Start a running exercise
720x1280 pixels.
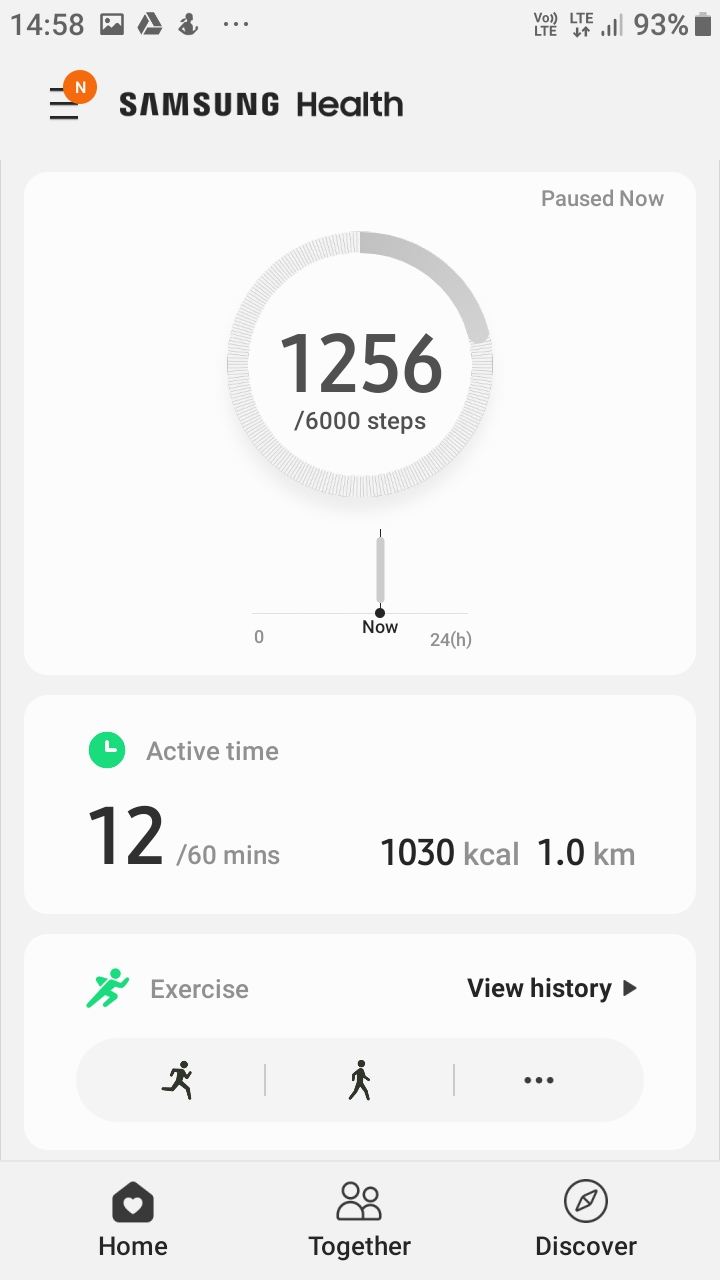177,1080
